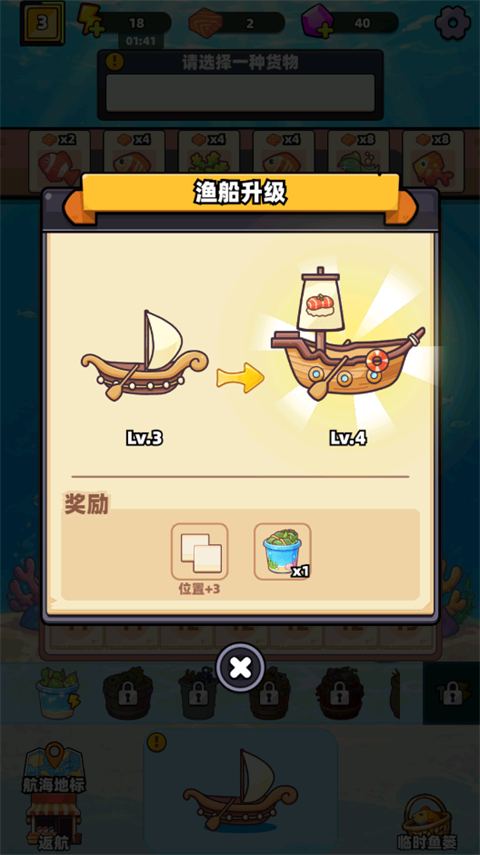The height and width of the screenshot is (855, 480).
Task: Open 航海地标 sea landmarks
Action: tap(53, 767)
